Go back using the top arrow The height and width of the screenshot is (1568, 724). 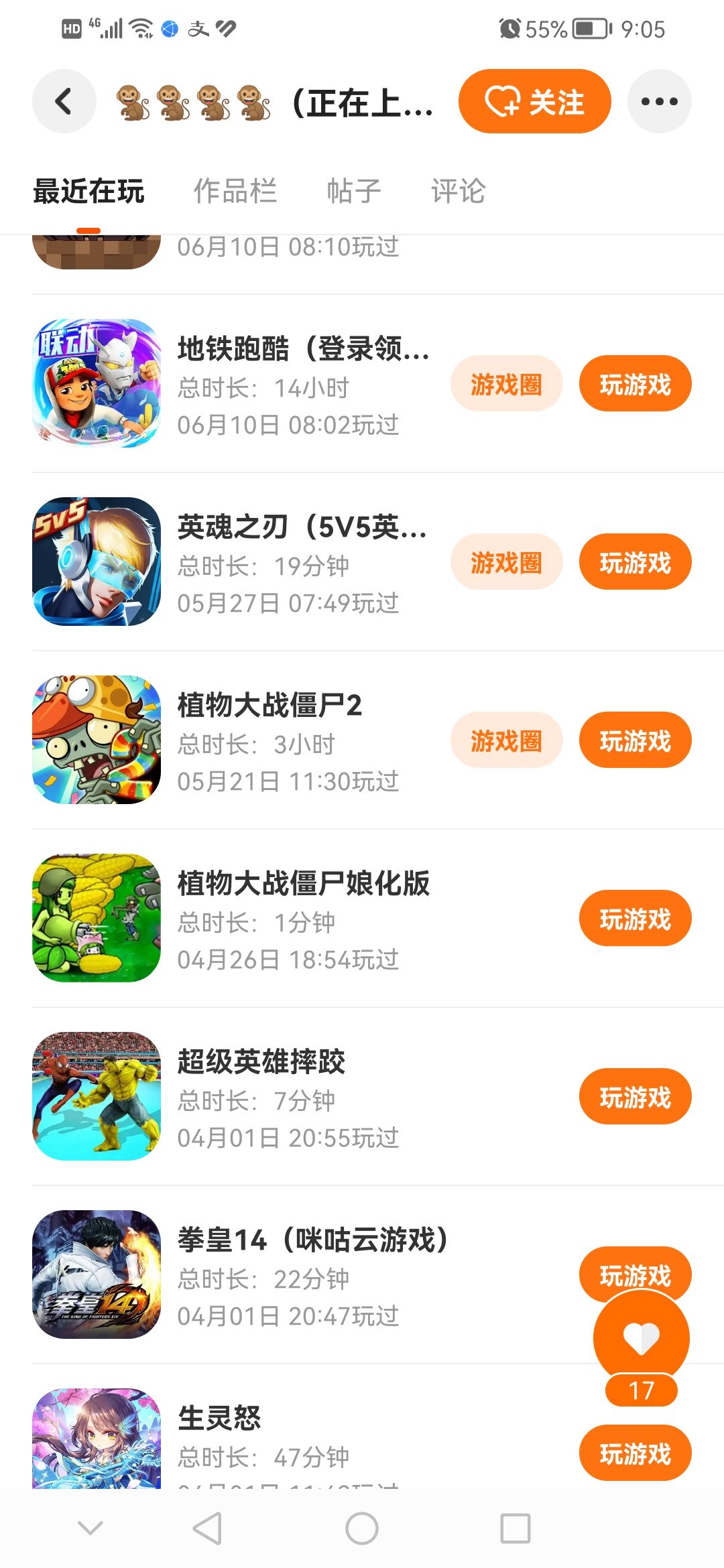[64, 102]
